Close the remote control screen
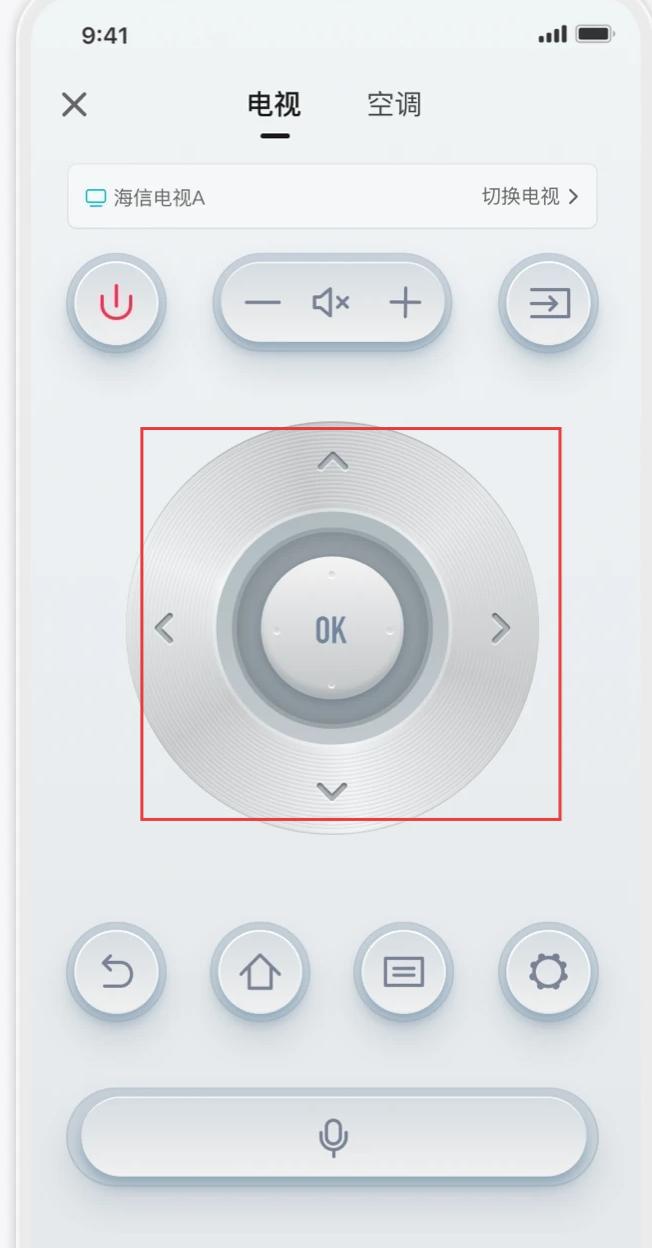 [74, 104]
